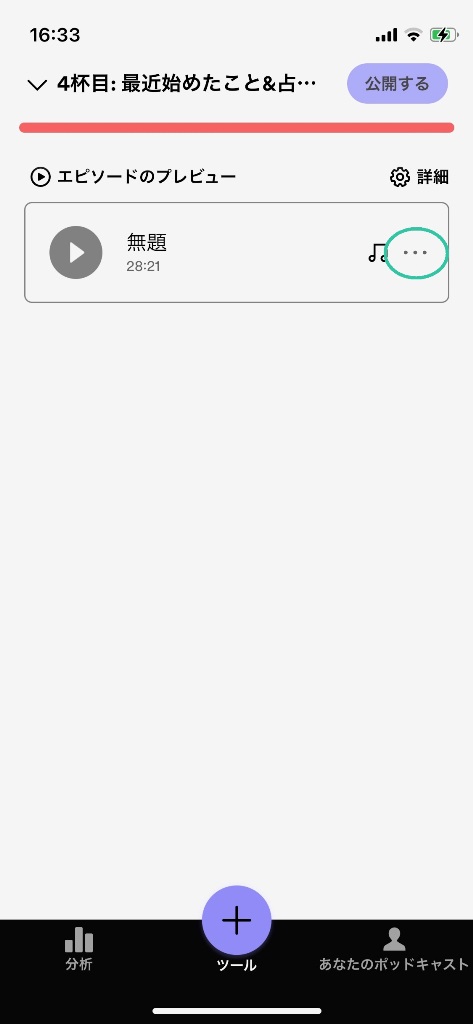Open 詳細 settings with the gear icon
The image size is (473, 1024).
point(419,176)
